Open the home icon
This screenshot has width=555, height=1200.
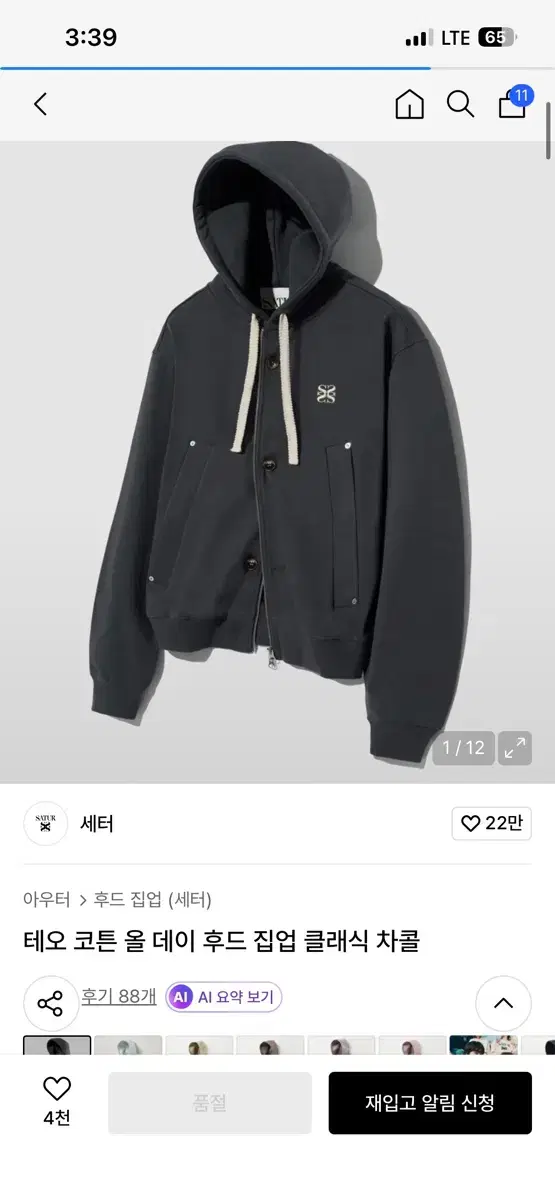(410, 104)
